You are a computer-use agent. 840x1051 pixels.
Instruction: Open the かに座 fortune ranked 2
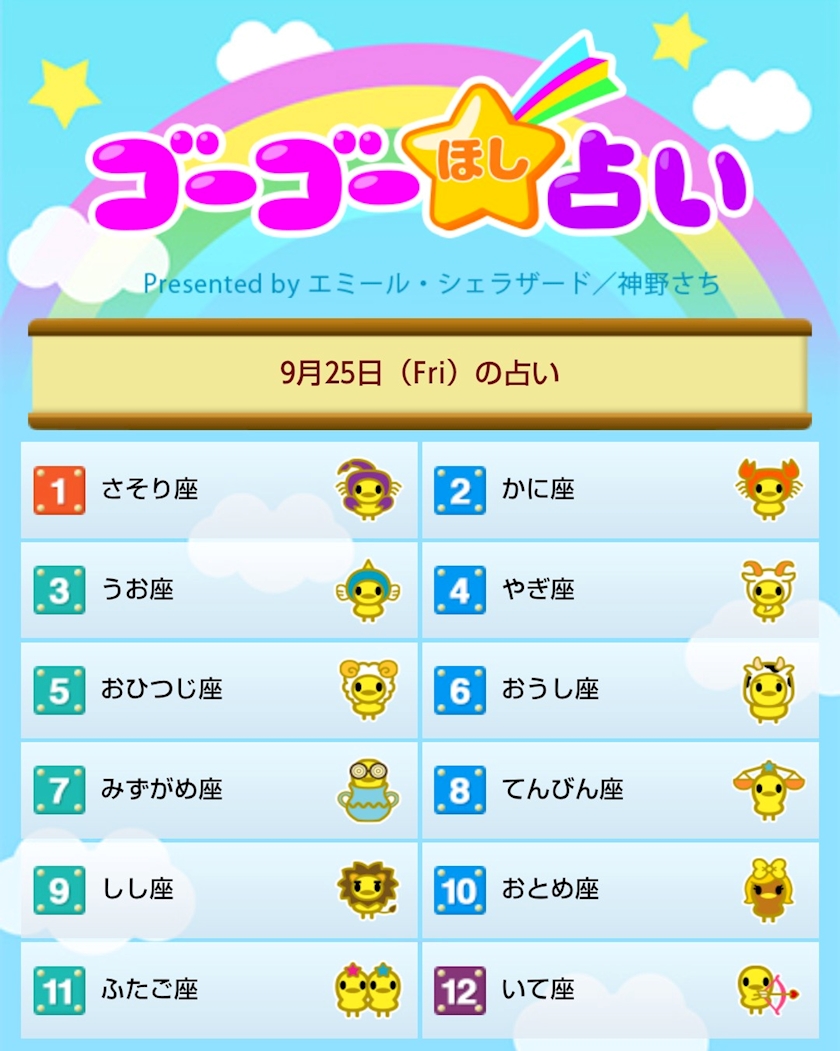pos(620,490)
